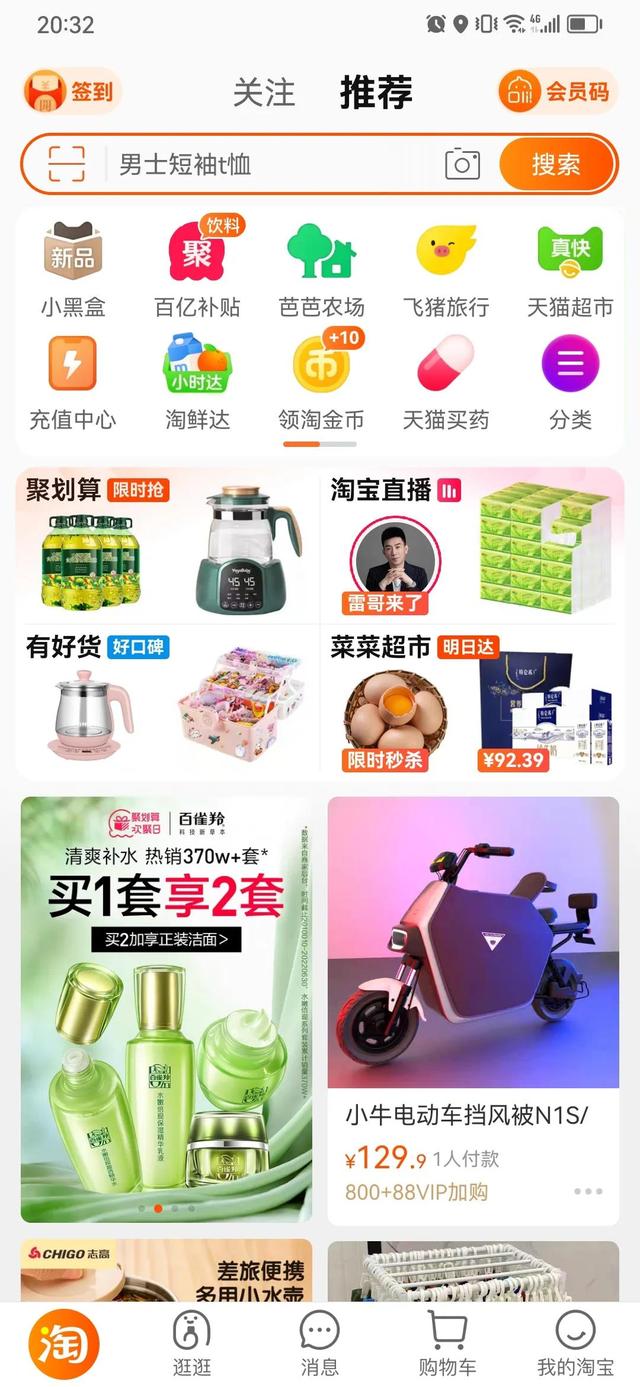Switch to the 关注 tab

(x=264, y=92)
